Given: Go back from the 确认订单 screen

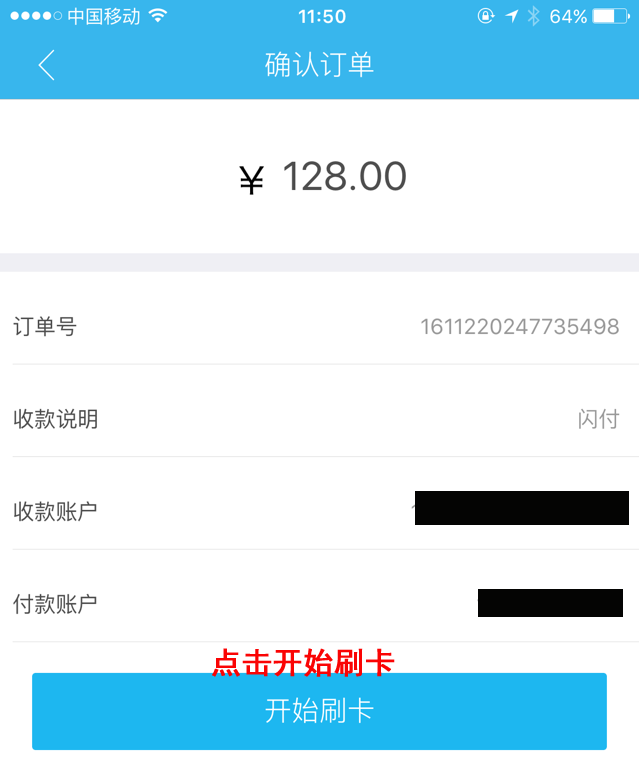Looking at the screenshot, I should coord(46,65).
